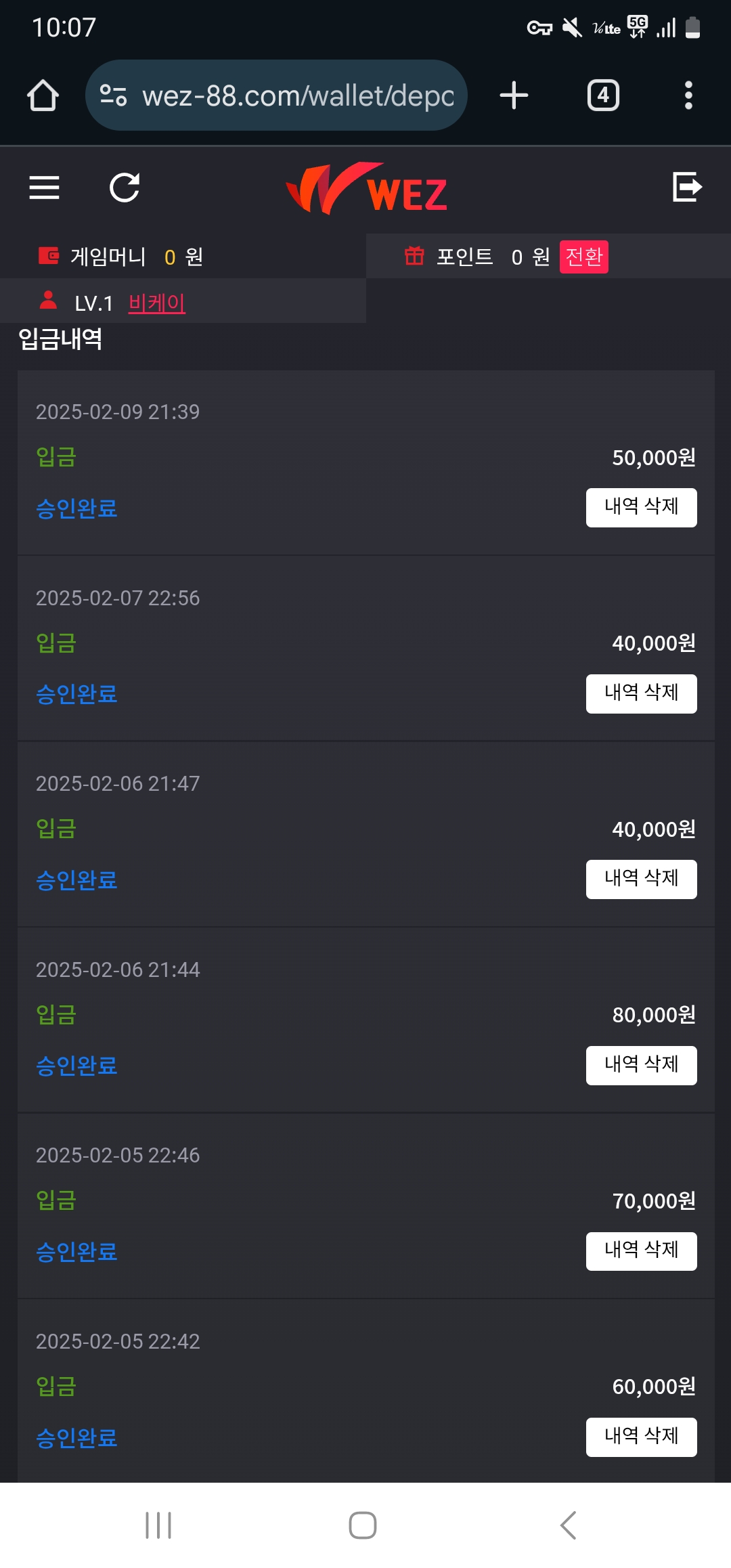Open the browser overflow menu
Image resolution: width=731 pixels, height=1568 pixels.
688,95
